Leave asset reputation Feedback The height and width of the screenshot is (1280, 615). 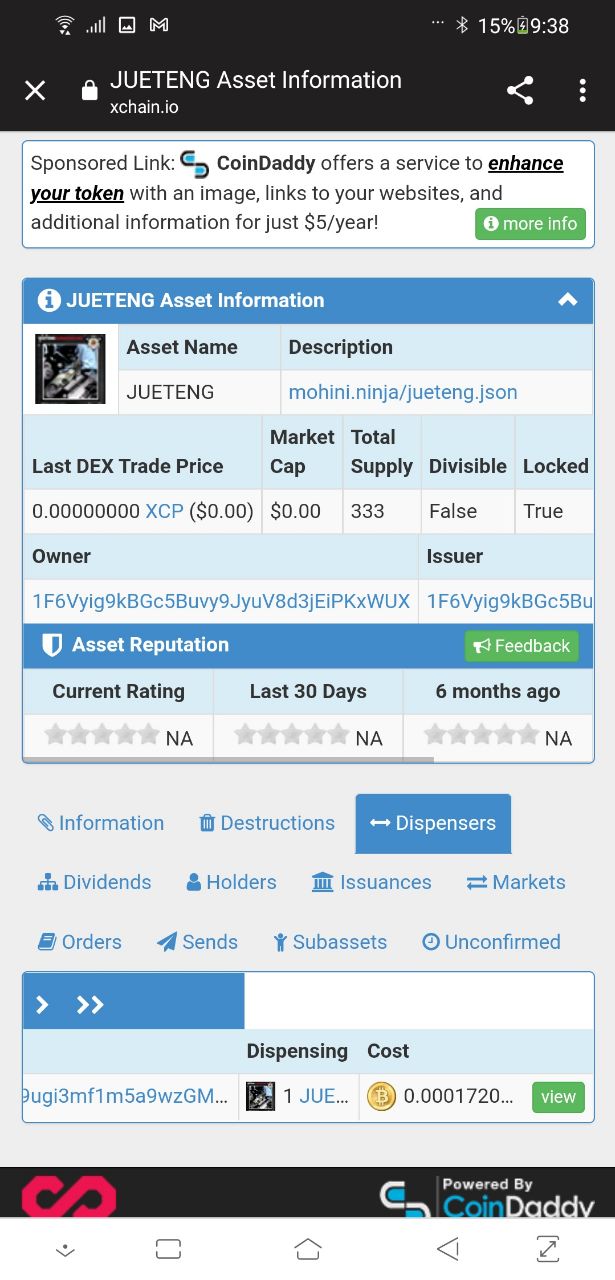pyautogui.click(x=522, y=646)
